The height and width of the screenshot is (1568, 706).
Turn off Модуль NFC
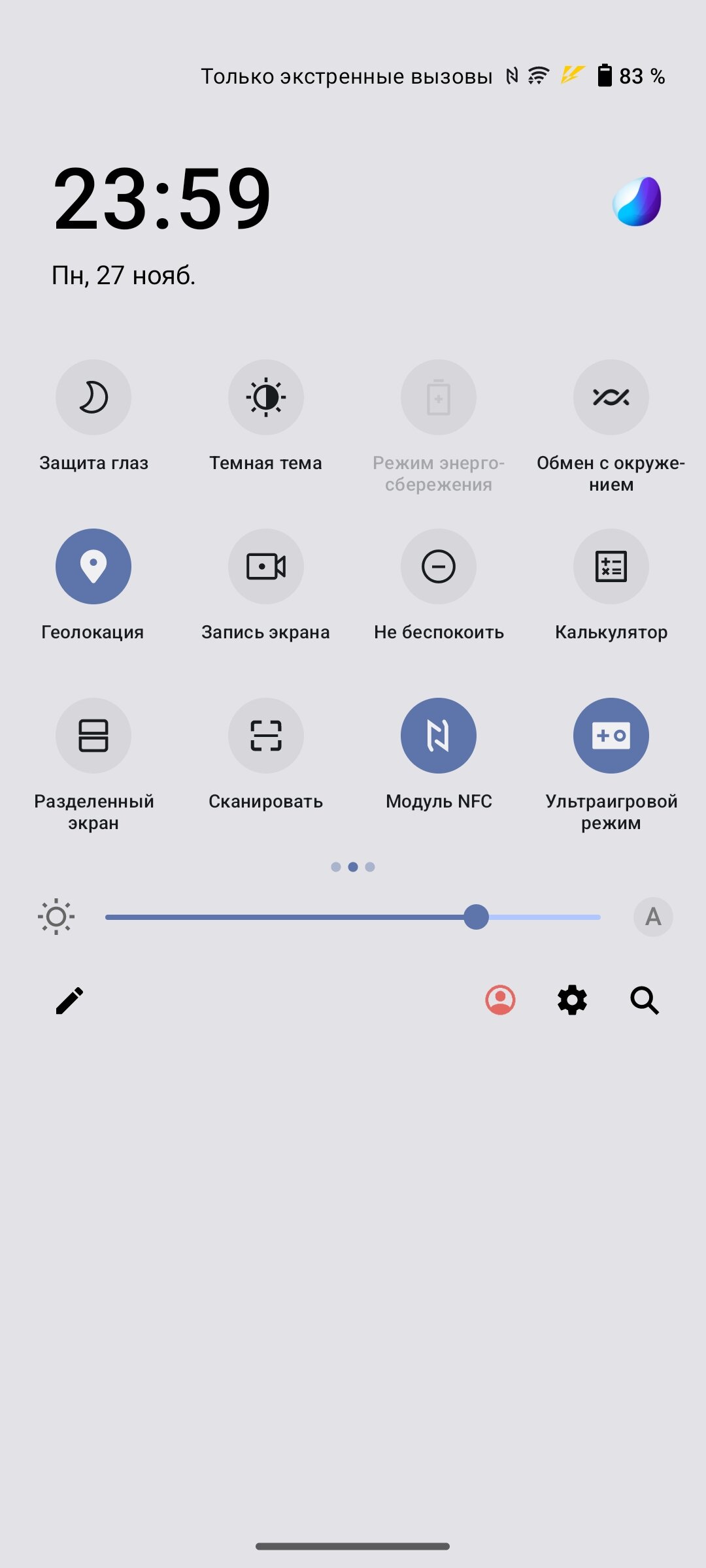[x=438, y=736]
